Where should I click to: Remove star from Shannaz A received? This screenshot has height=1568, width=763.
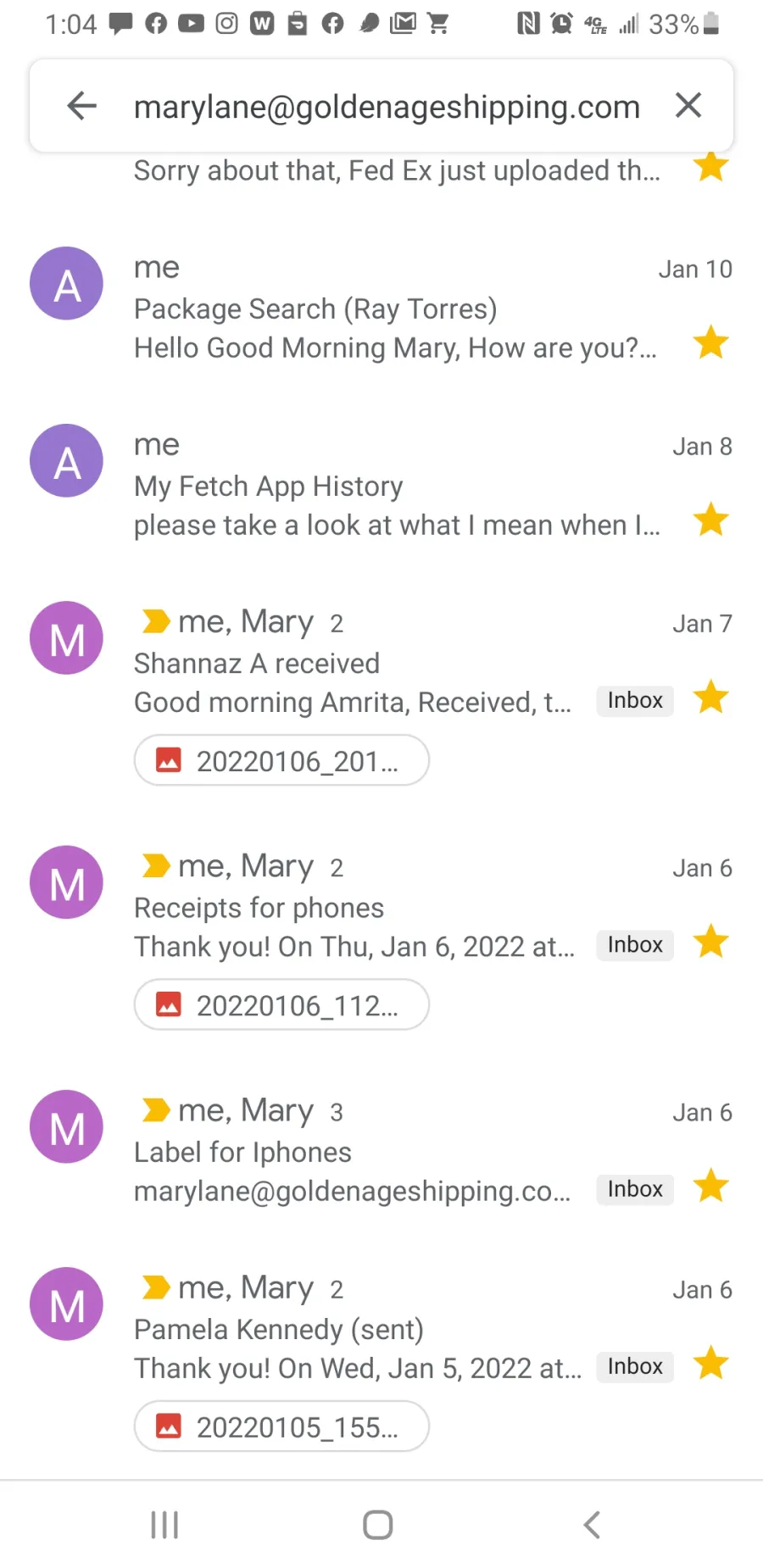tap(710, 698)
